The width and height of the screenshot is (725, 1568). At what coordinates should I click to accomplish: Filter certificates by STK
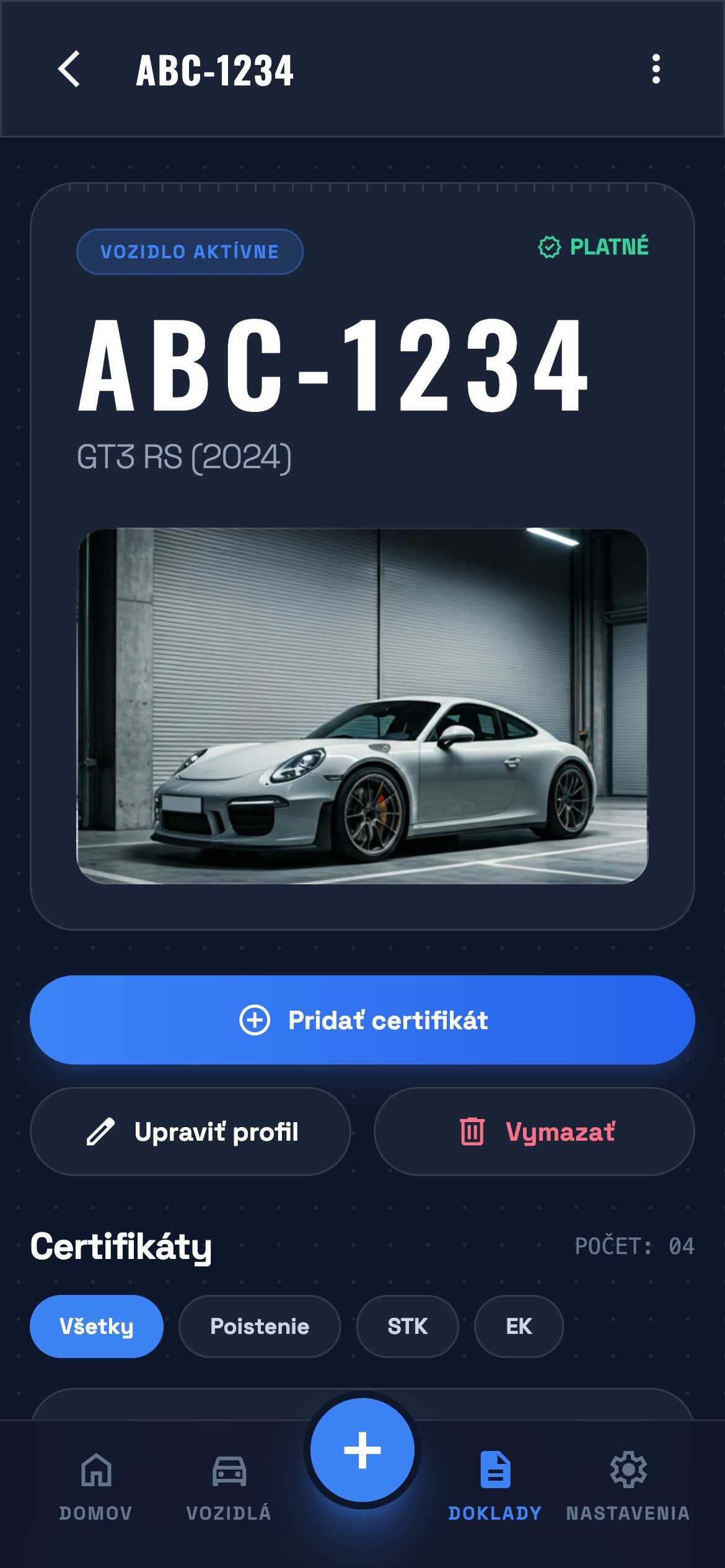click(407, 1326)
